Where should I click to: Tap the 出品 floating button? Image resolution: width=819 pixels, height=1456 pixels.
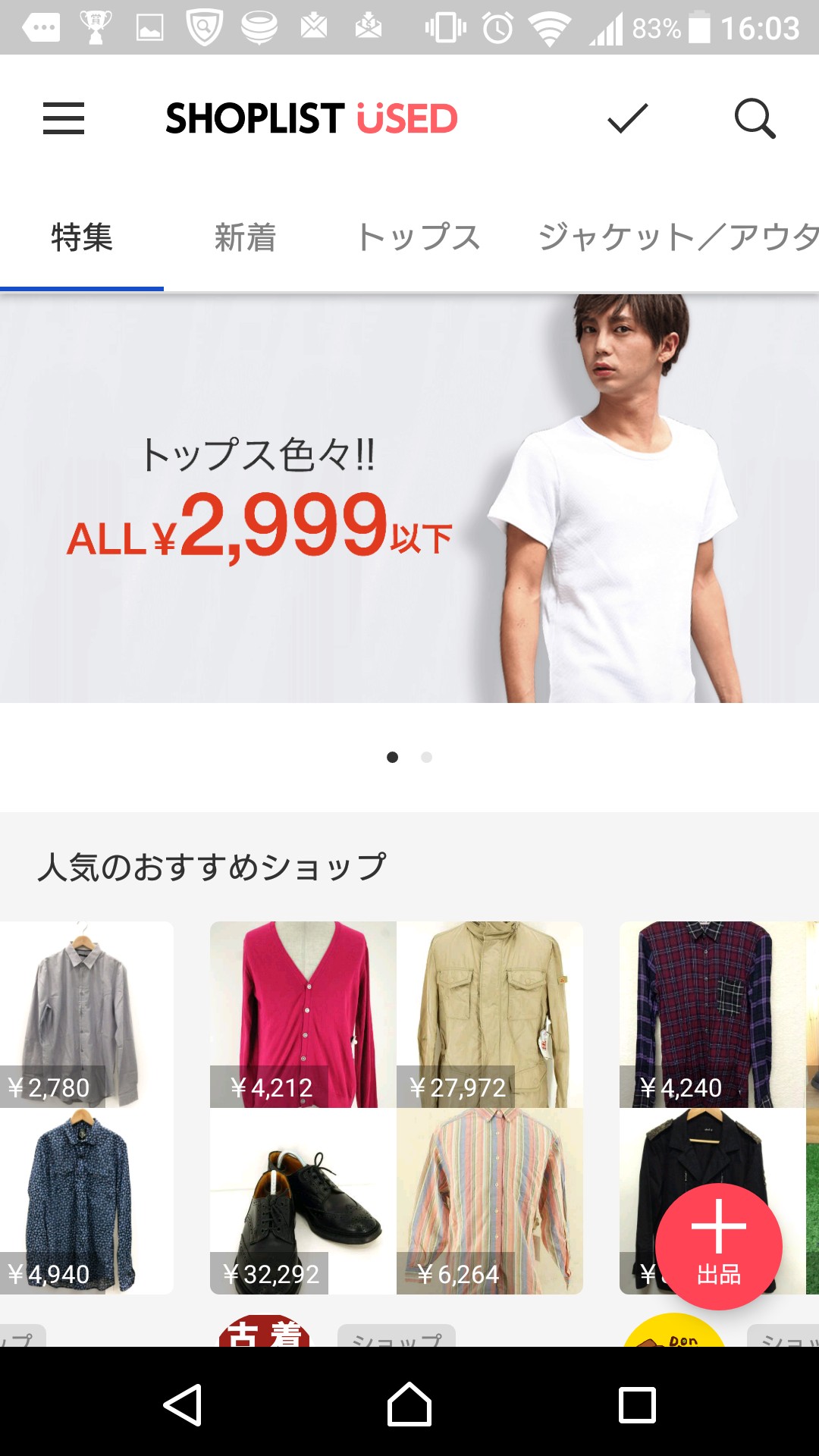pos(718,1246)
